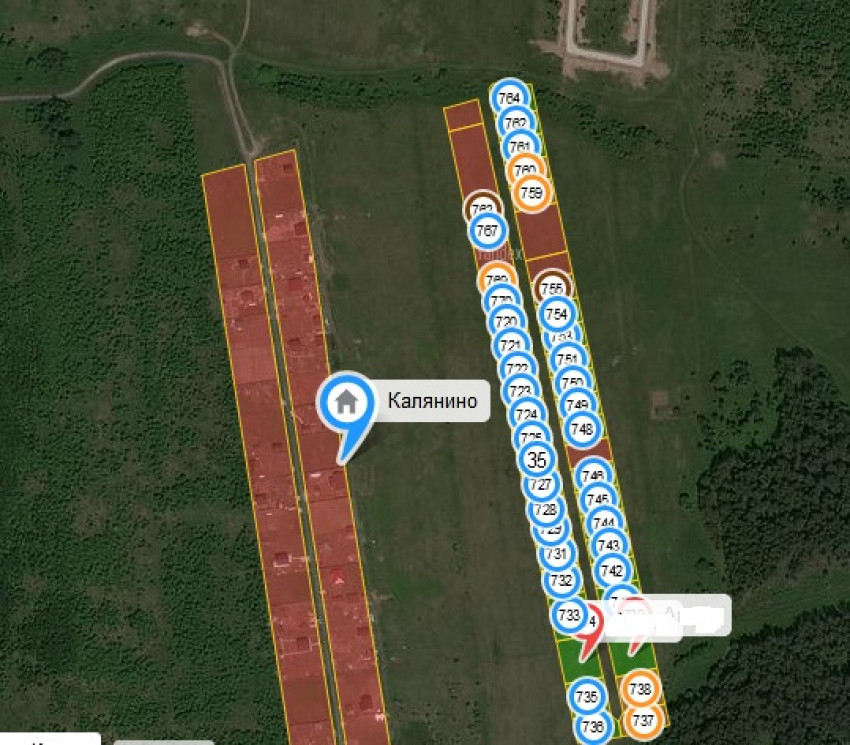Choose plot marker 735

tap(587, 696)
